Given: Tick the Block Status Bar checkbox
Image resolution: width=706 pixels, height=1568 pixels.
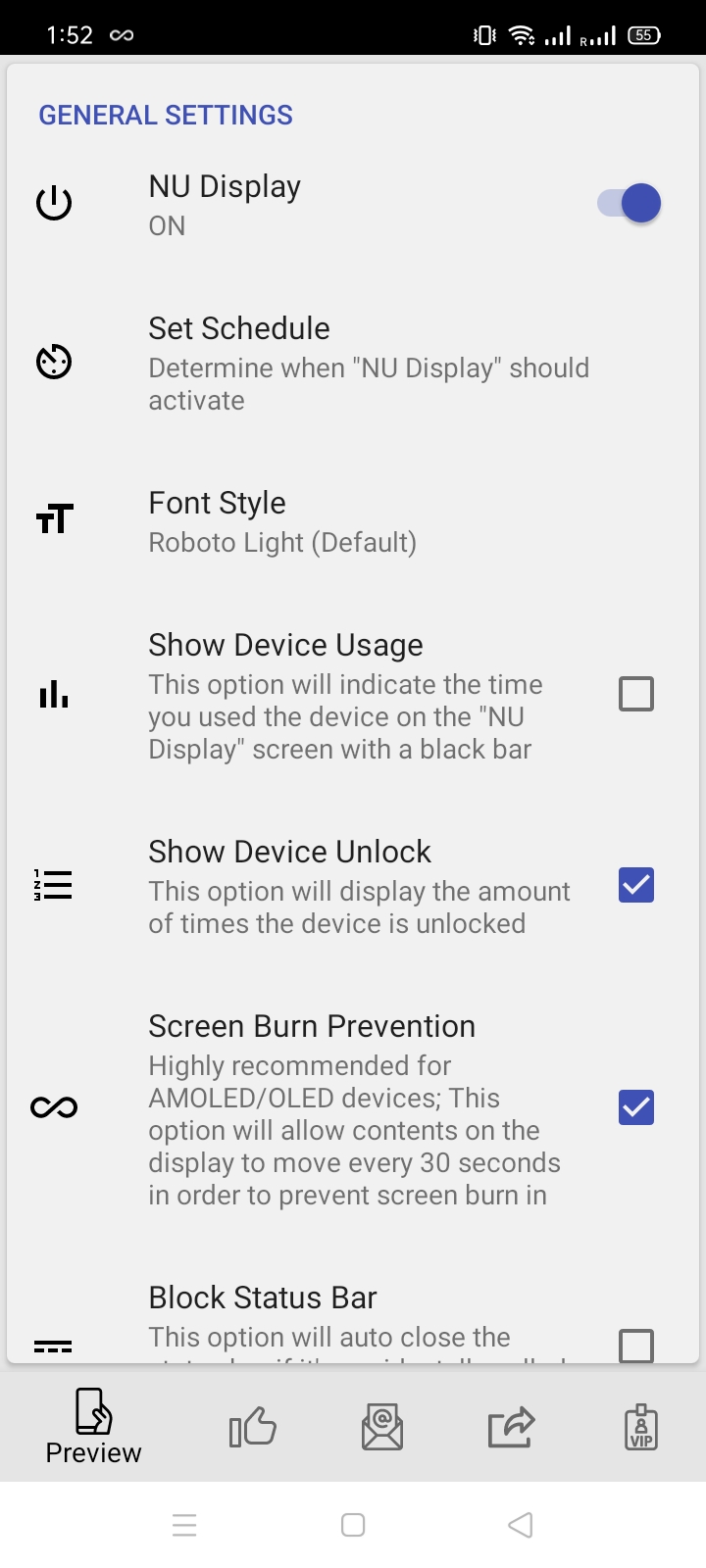Looking at the screenshot, I should (636, 1345).
